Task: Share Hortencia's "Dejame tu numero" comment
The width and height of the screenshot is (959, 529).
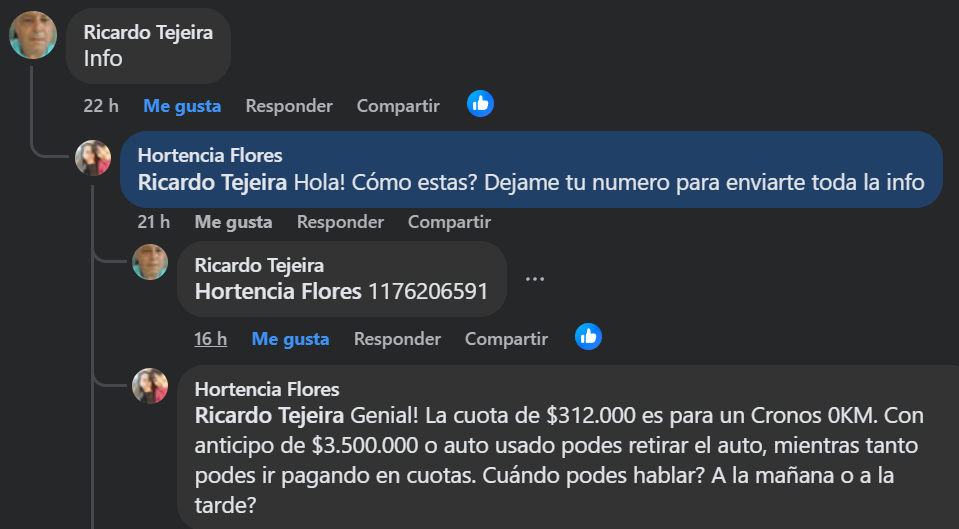Action: (449, 221)
